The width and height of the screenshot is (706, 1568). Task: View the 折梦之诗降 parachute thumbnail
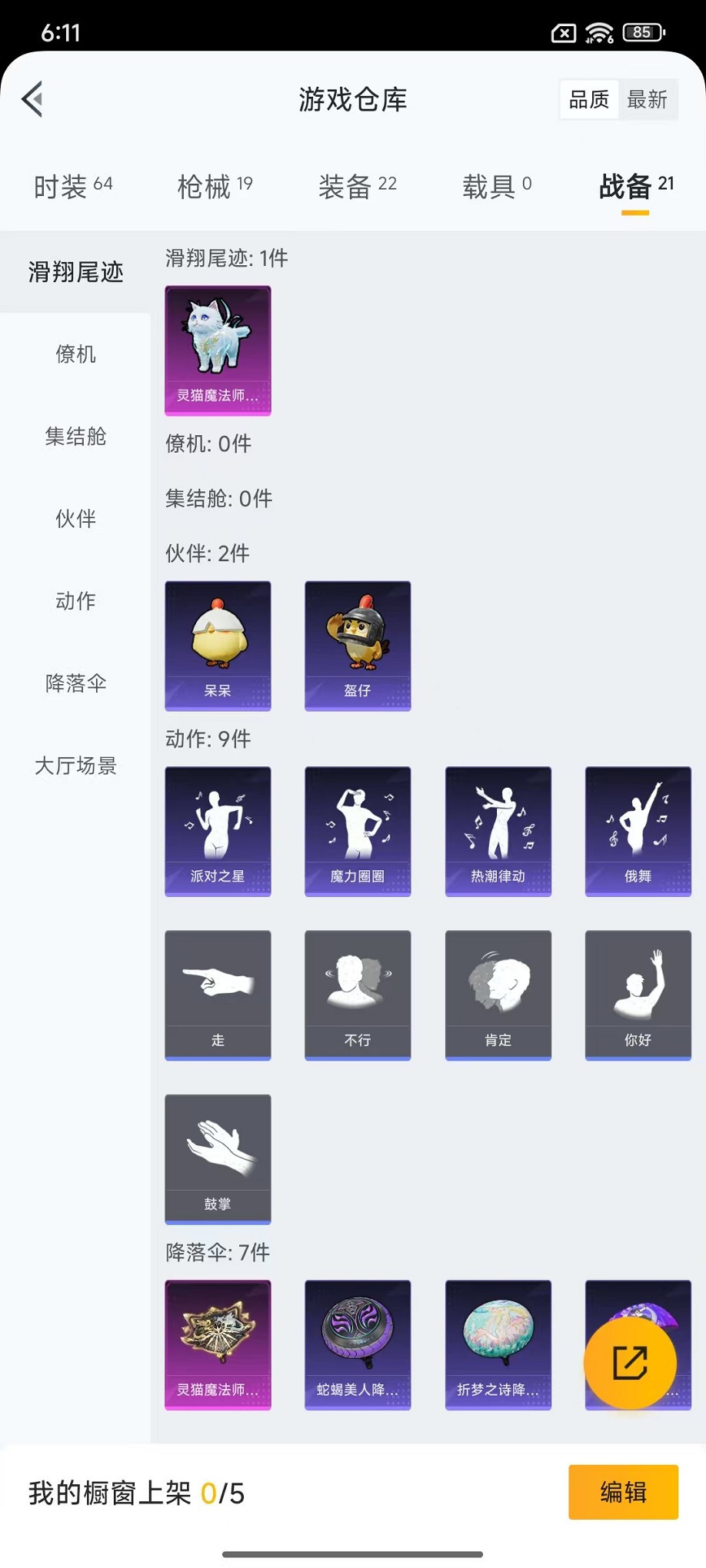point(498,1344)
